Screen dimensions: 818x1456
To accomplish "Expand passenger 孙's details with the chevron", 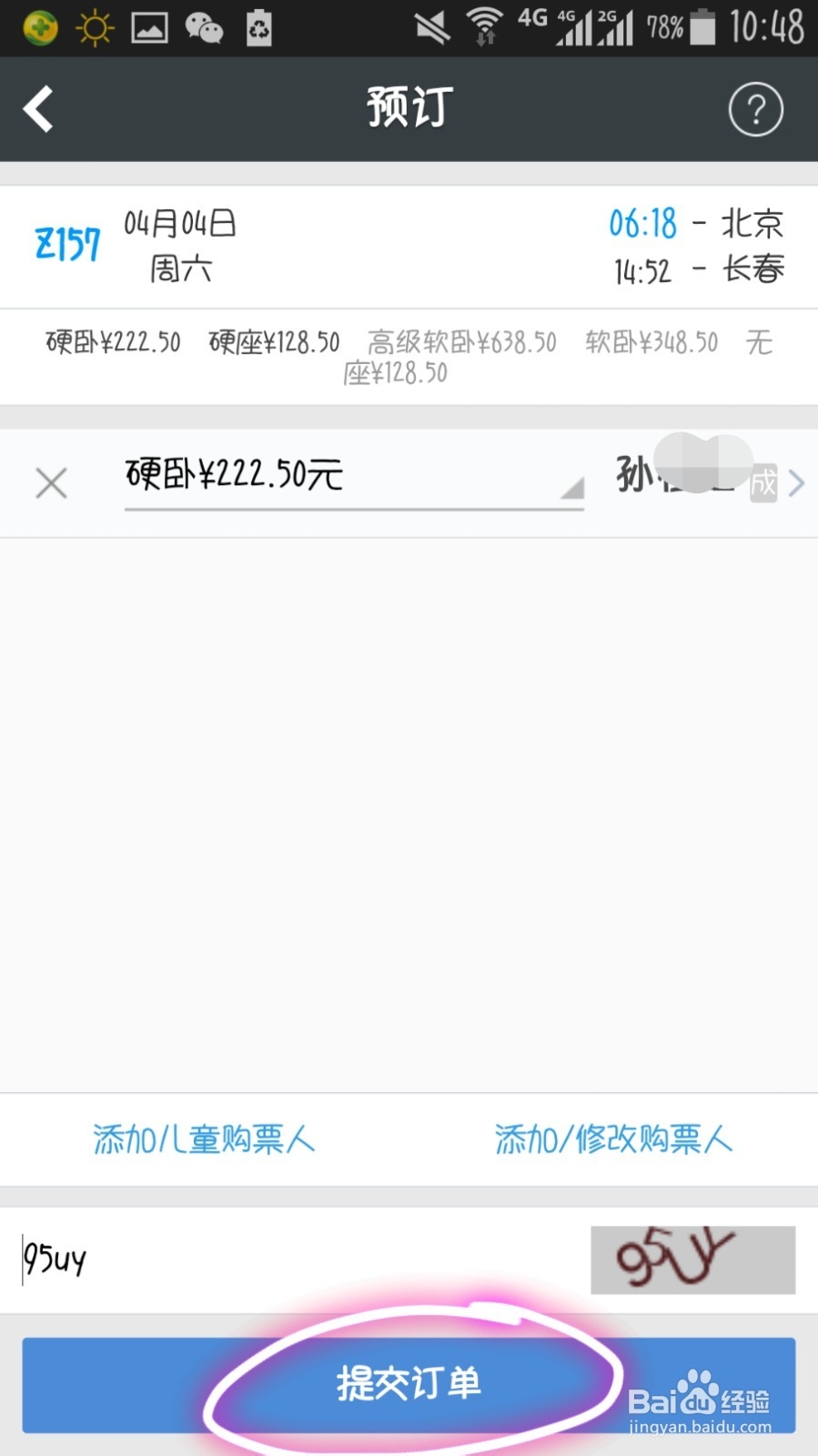I will [x=797, y=482].
